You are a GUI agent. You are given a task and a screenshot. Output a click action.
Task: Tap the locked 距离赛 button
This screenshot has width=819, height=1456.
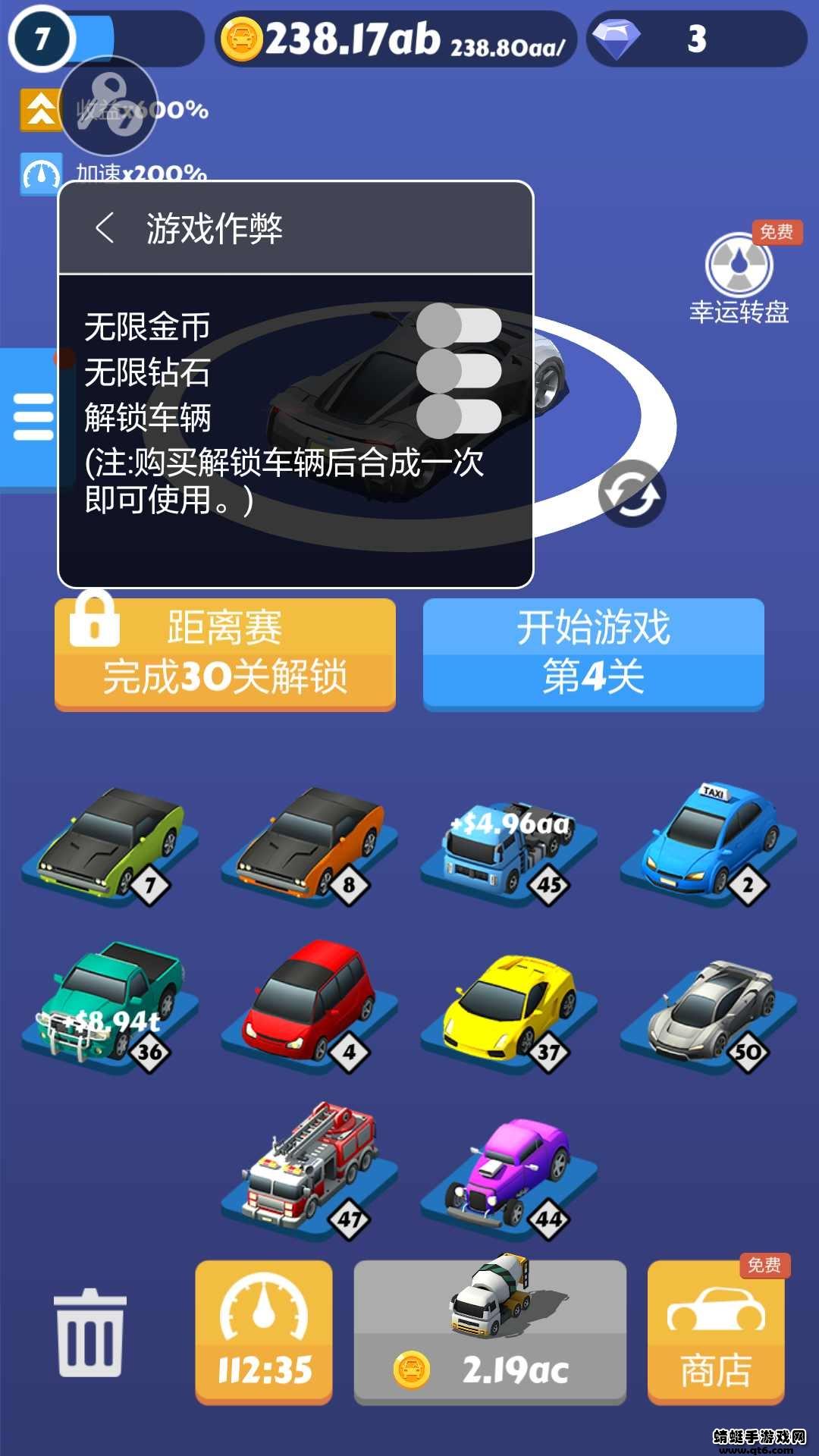(x=225, y=654)
